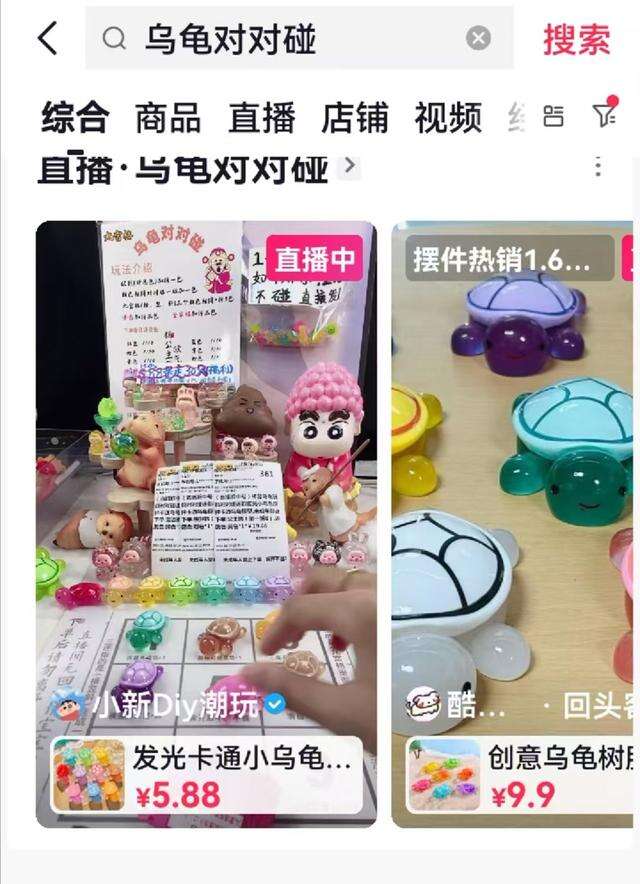Open the three-dot overflow menu
Screen dimensions: 640x884
pos(598,166)
